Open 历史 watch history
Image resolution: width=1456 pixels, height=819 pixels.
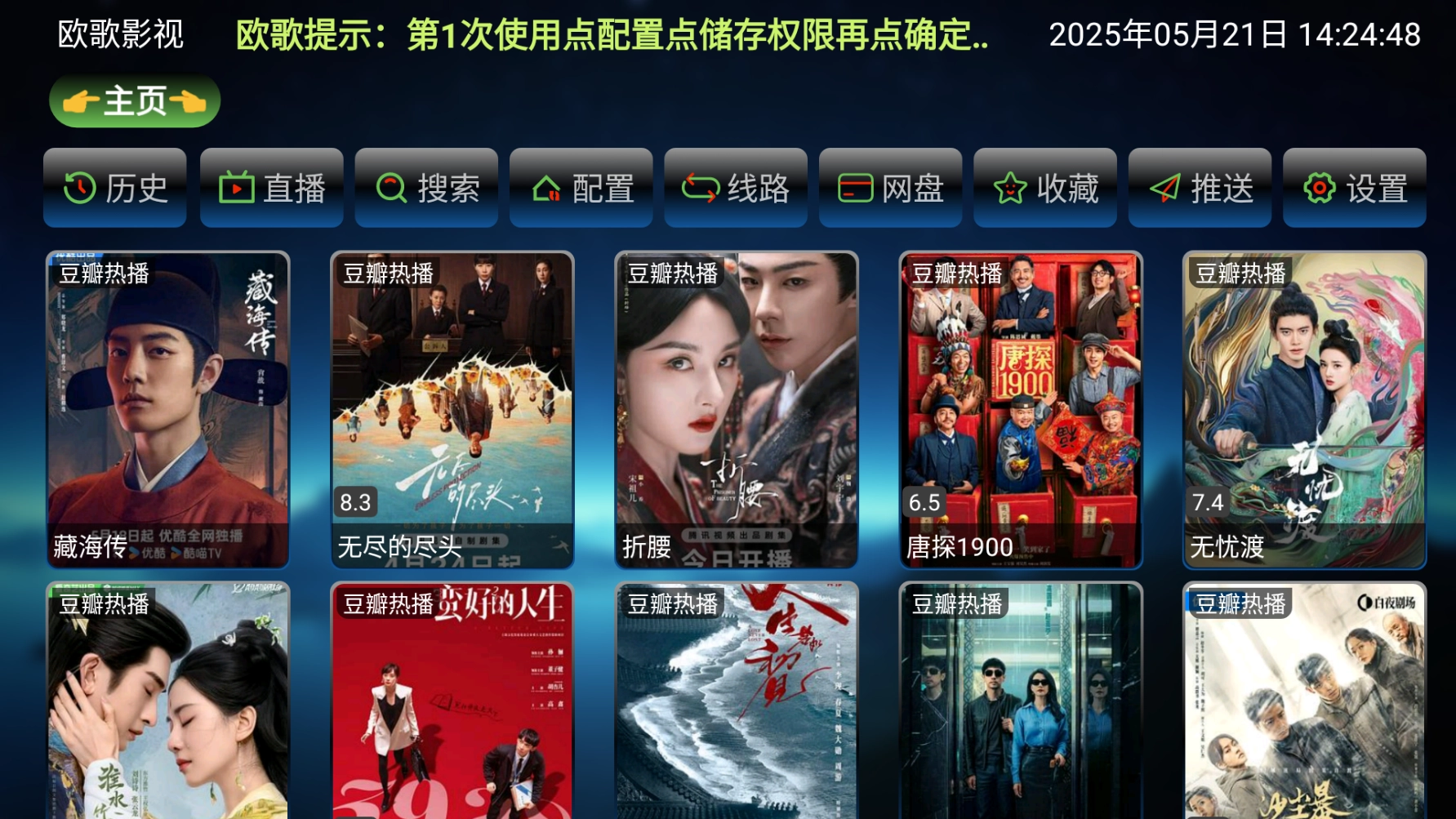coord(115,188)
